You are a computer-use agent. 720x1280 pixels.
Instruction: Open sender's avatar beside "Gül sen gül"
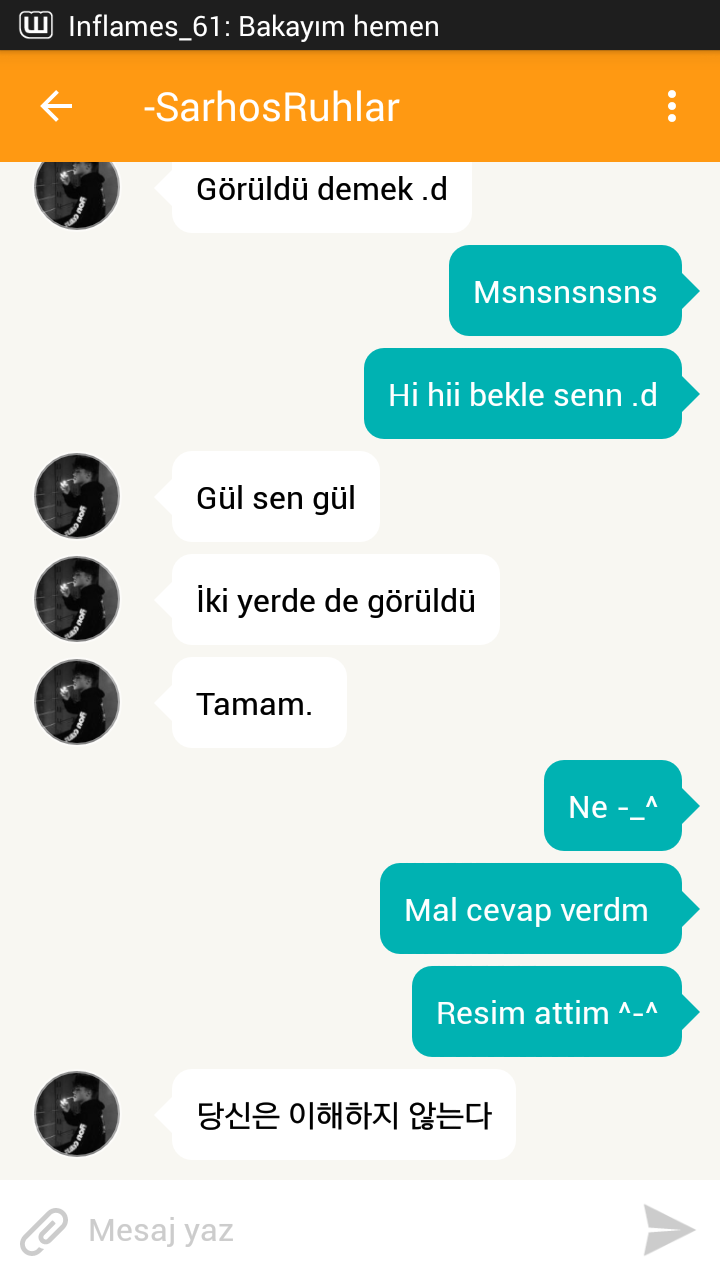[x=77, y=497]
